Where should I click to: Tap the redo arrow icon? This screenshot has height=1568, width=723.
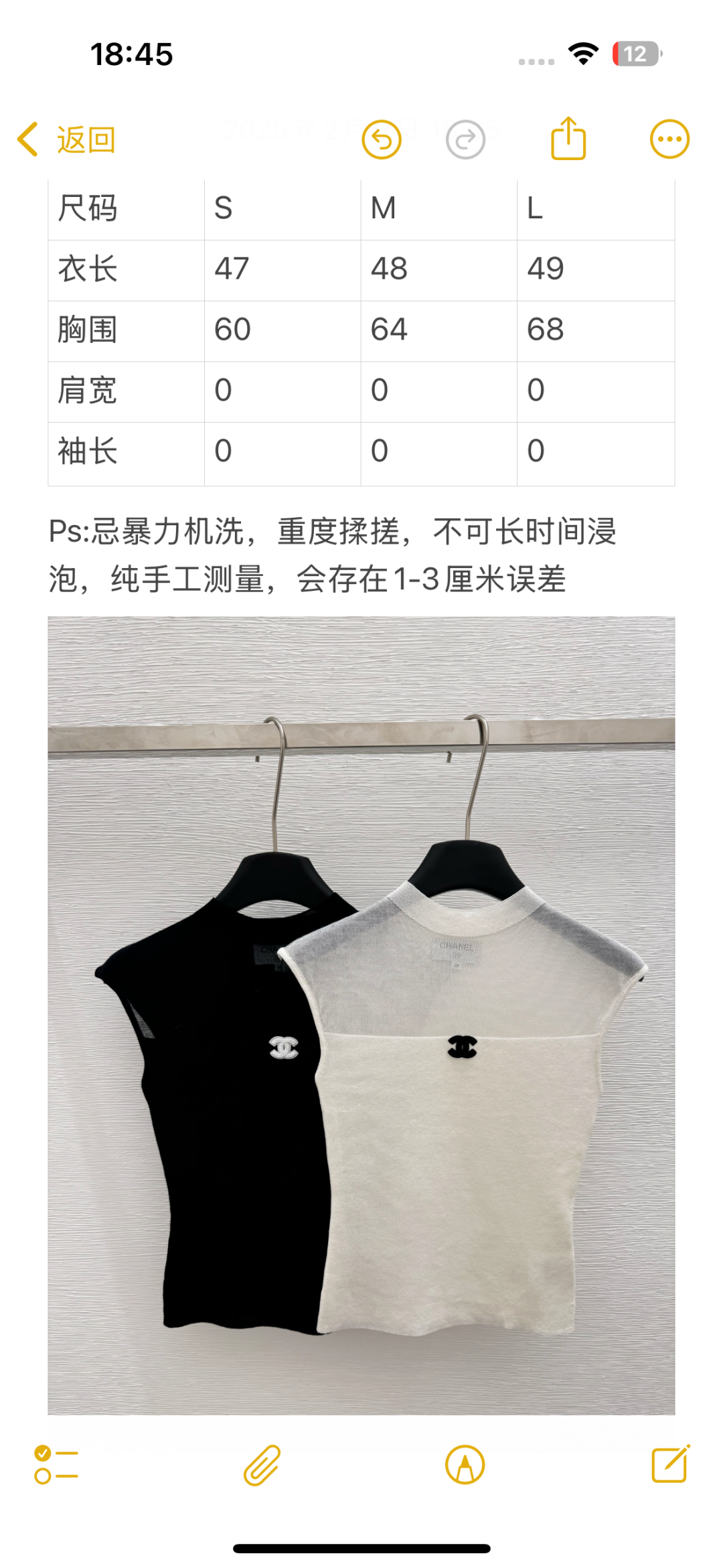pyautogui.click(x=465, y=140)
